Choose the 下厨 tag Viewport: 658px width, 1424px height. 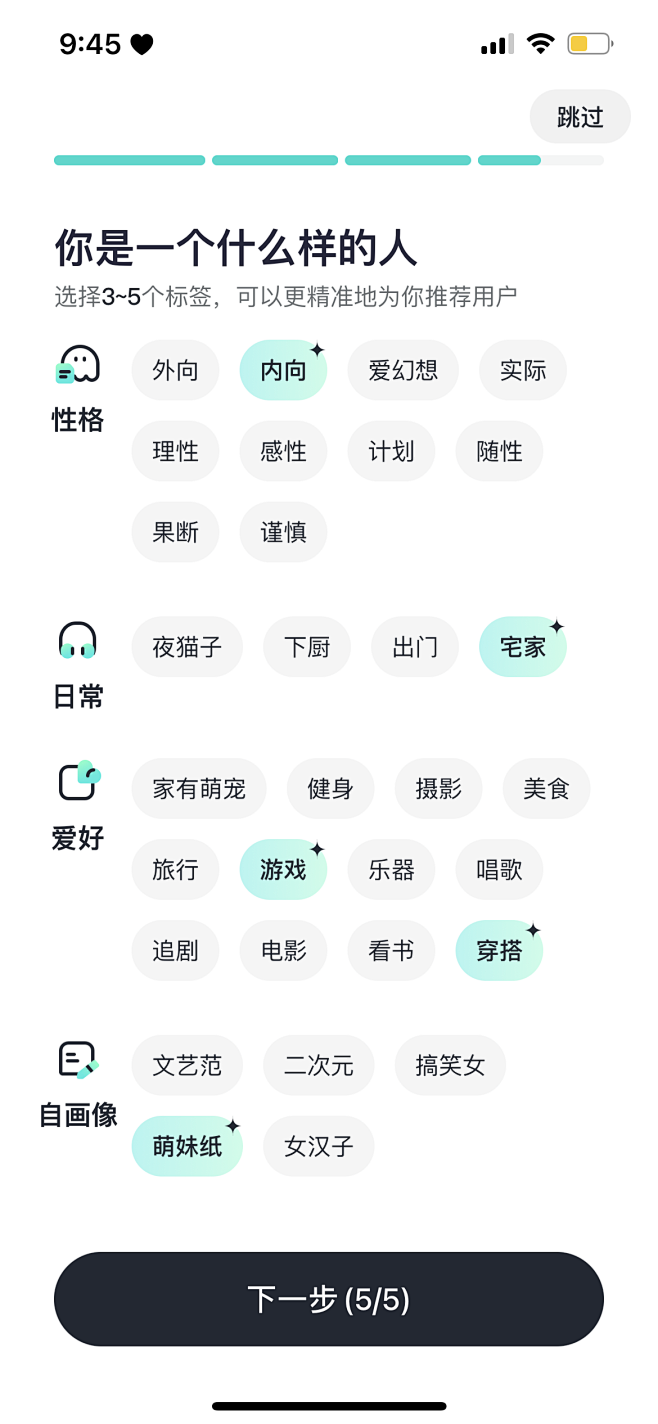tap(307, 647)
